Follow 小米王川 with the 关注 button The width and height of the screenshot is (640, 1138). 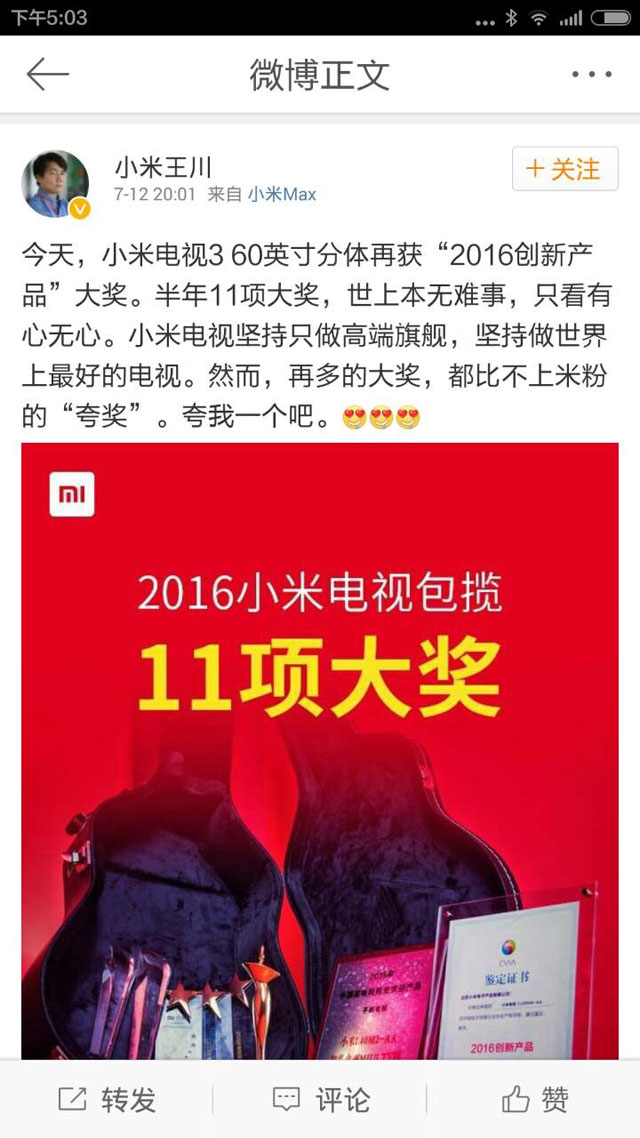(x=565, y=169)
